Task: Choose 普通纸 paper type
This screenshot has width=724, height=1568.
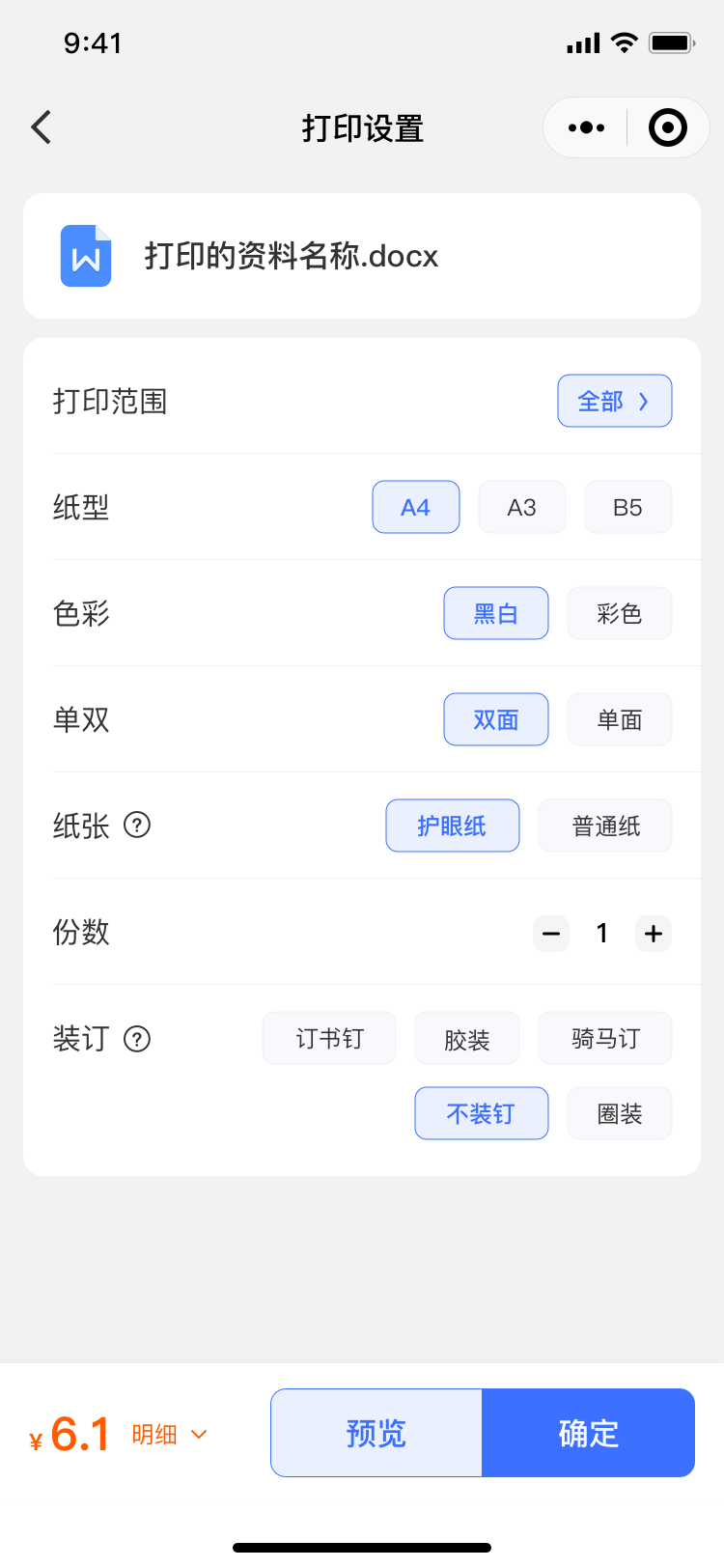Action: click(x=605, y=826)
